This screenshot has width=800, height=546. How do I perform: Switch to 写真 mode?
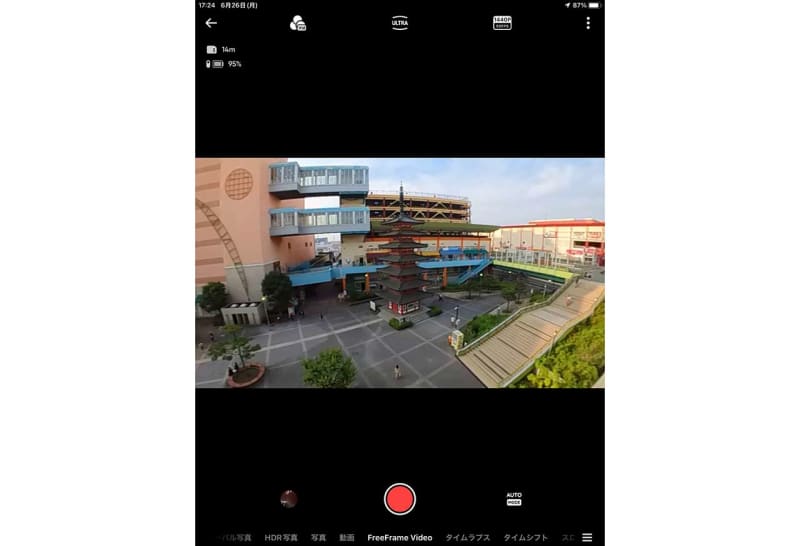coord(318,538)
